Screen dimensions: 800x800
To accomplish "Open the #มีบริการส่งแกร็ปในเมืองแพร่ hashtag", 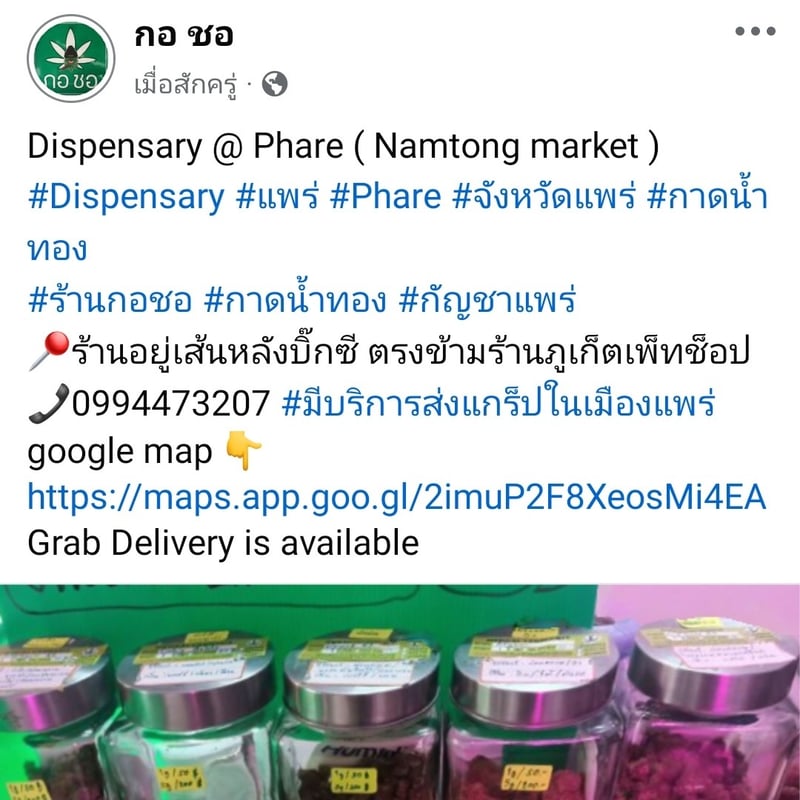I will tap(497, 403).
